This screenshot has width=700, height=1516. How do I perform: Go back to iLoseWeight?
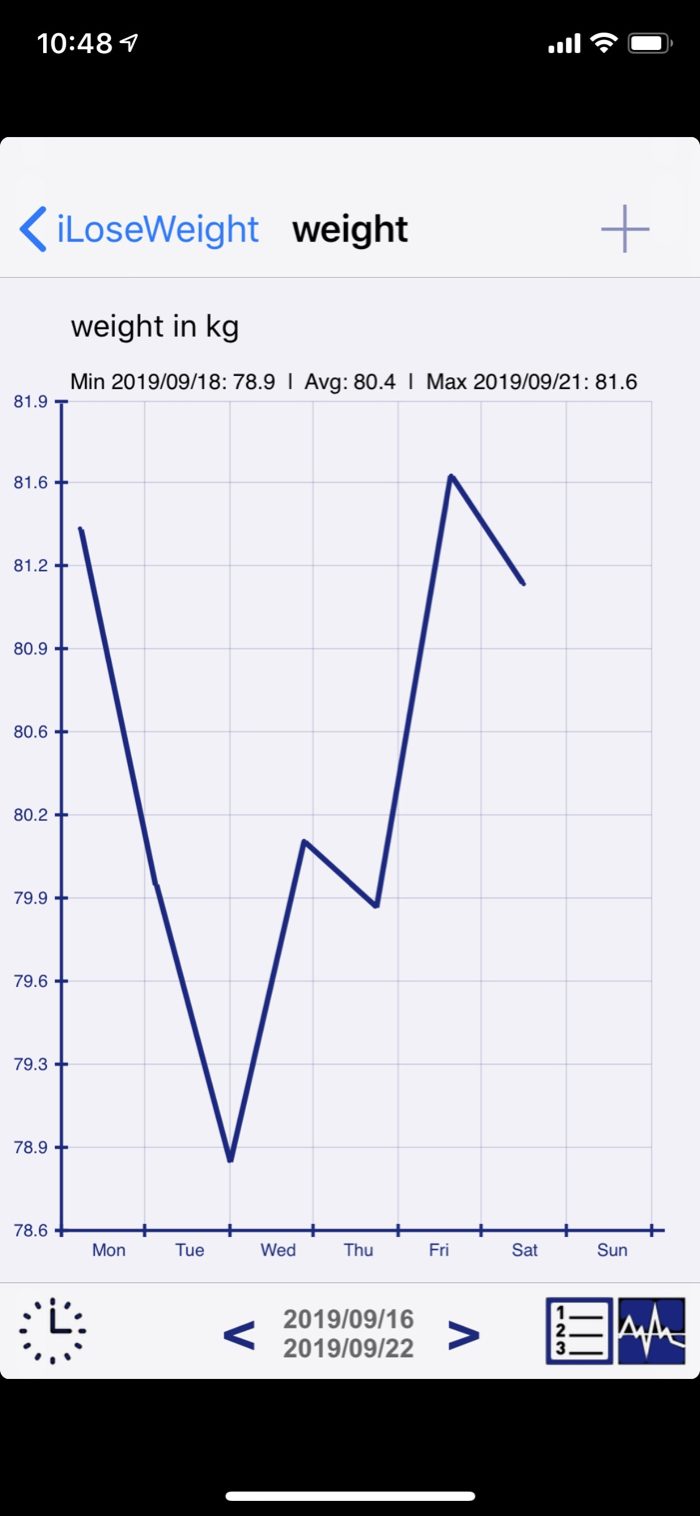(140, 229)
